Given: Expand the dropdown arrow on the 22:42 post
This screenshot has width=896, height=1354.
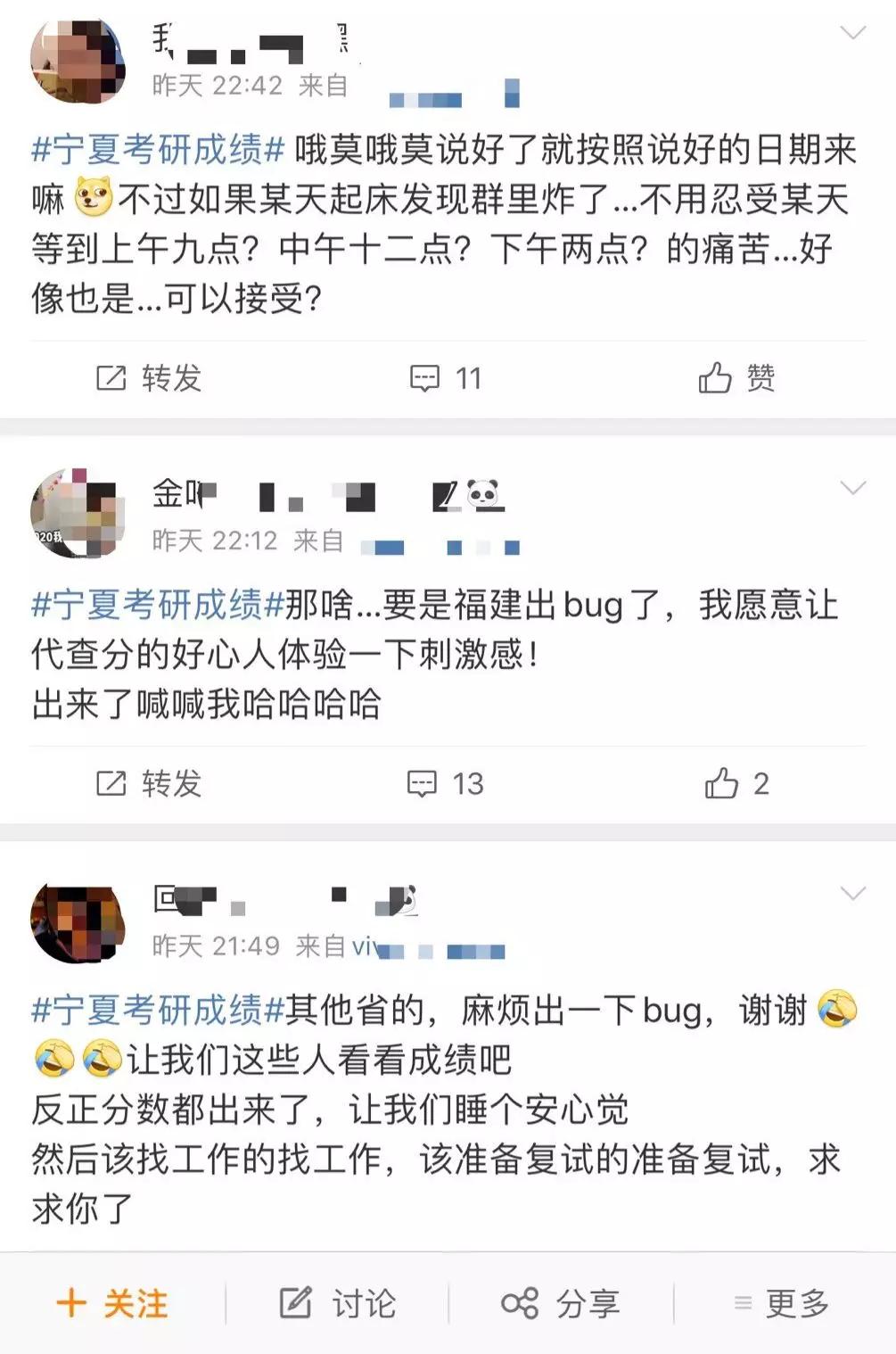Looking at the screenshot, I should tap(853, 33).
